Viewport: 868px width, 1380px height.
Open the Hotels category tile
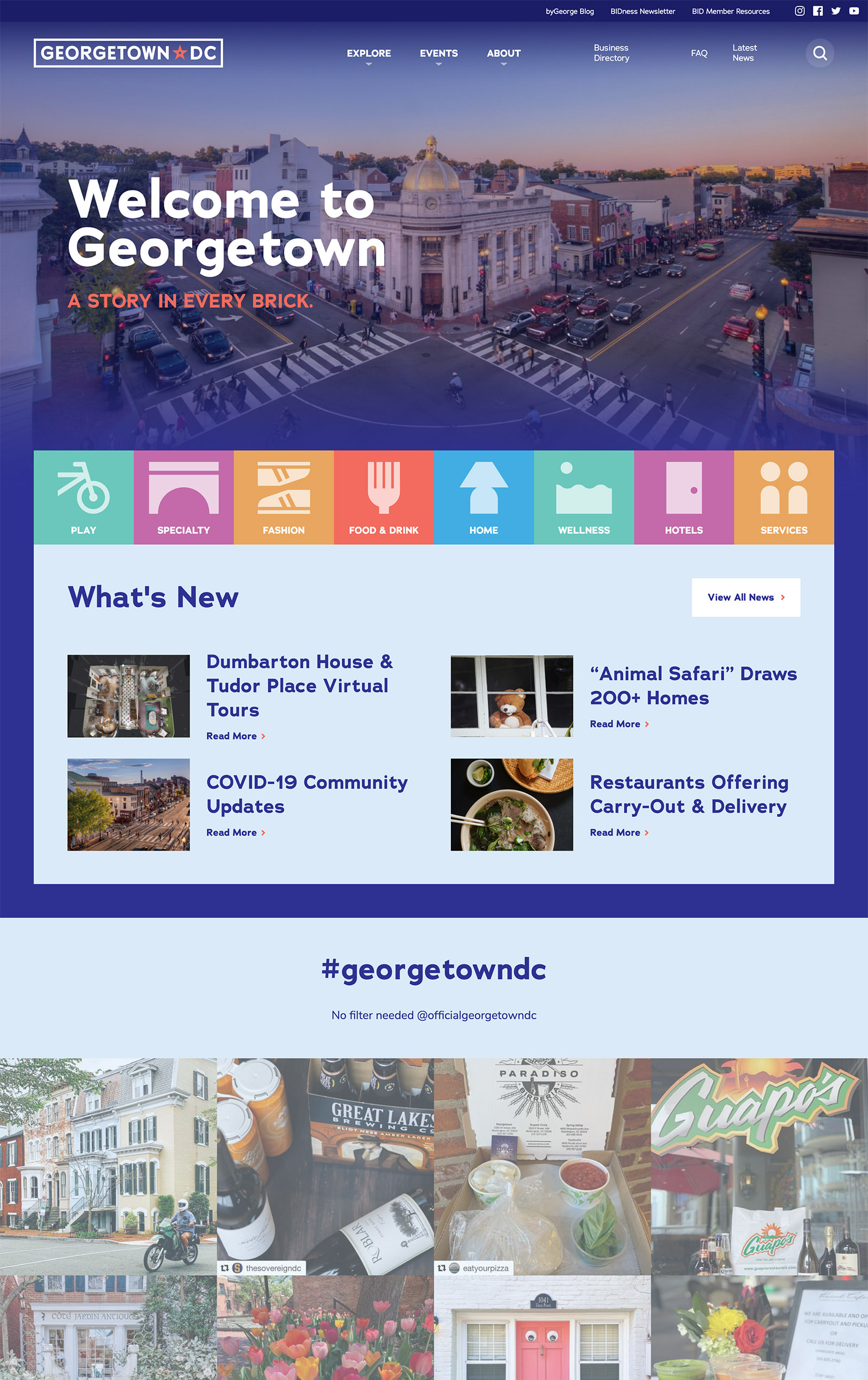[684, 497]
